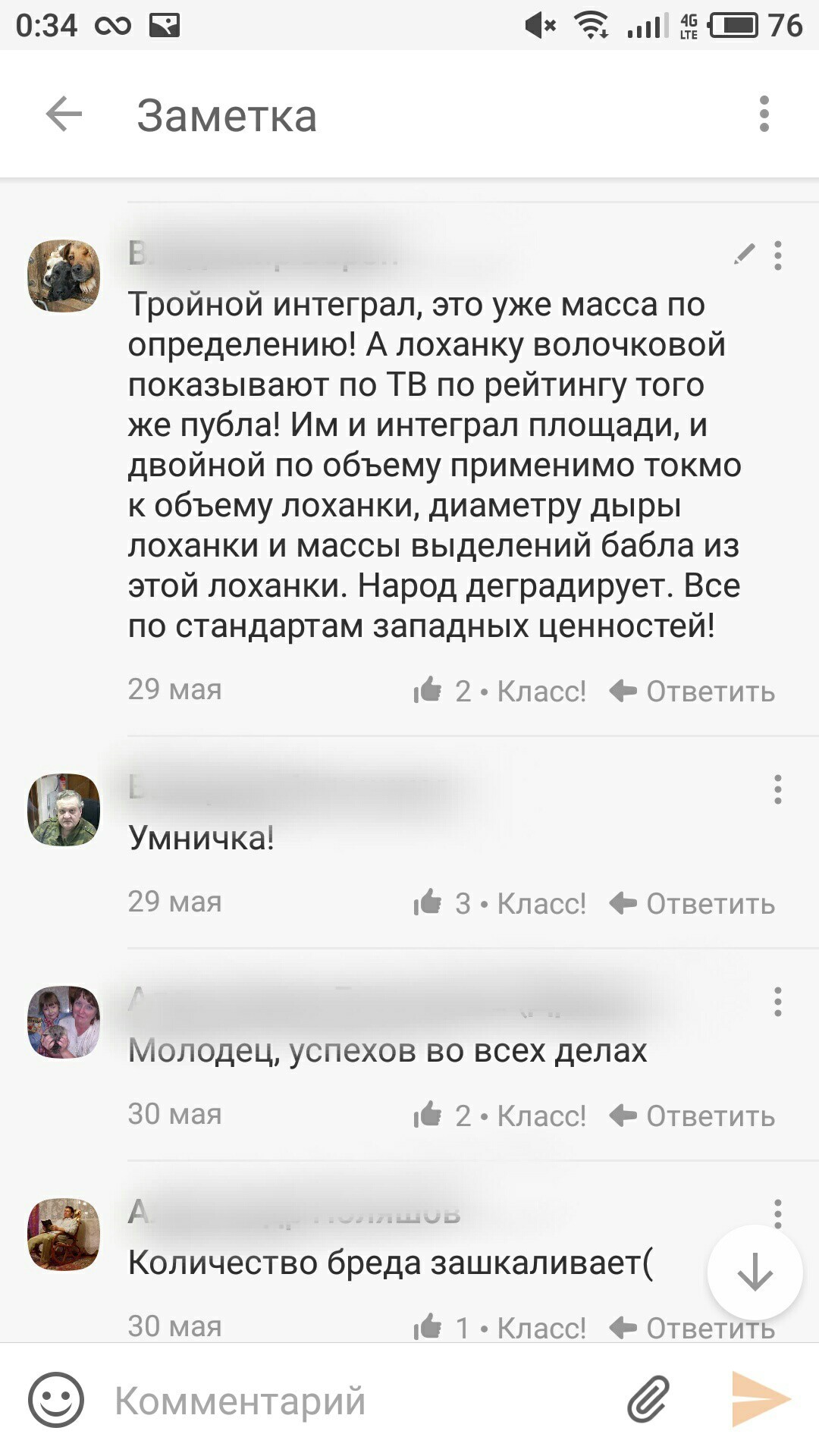Viewport: 819px width, 1456px height.
Task: Go back from the Заметка screen
Action: tap(64, 115)
